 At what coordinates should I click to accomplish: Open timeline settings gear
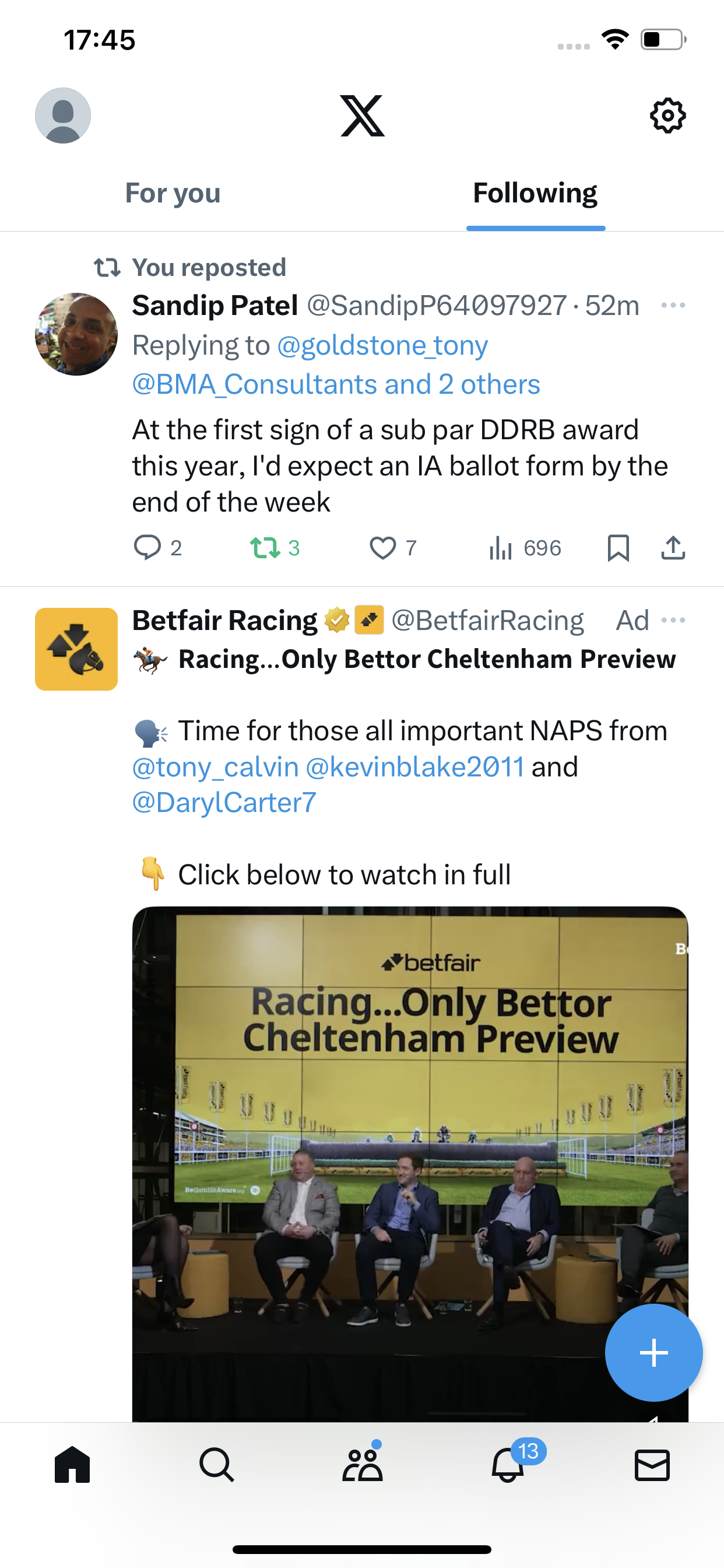click(667, 115)
